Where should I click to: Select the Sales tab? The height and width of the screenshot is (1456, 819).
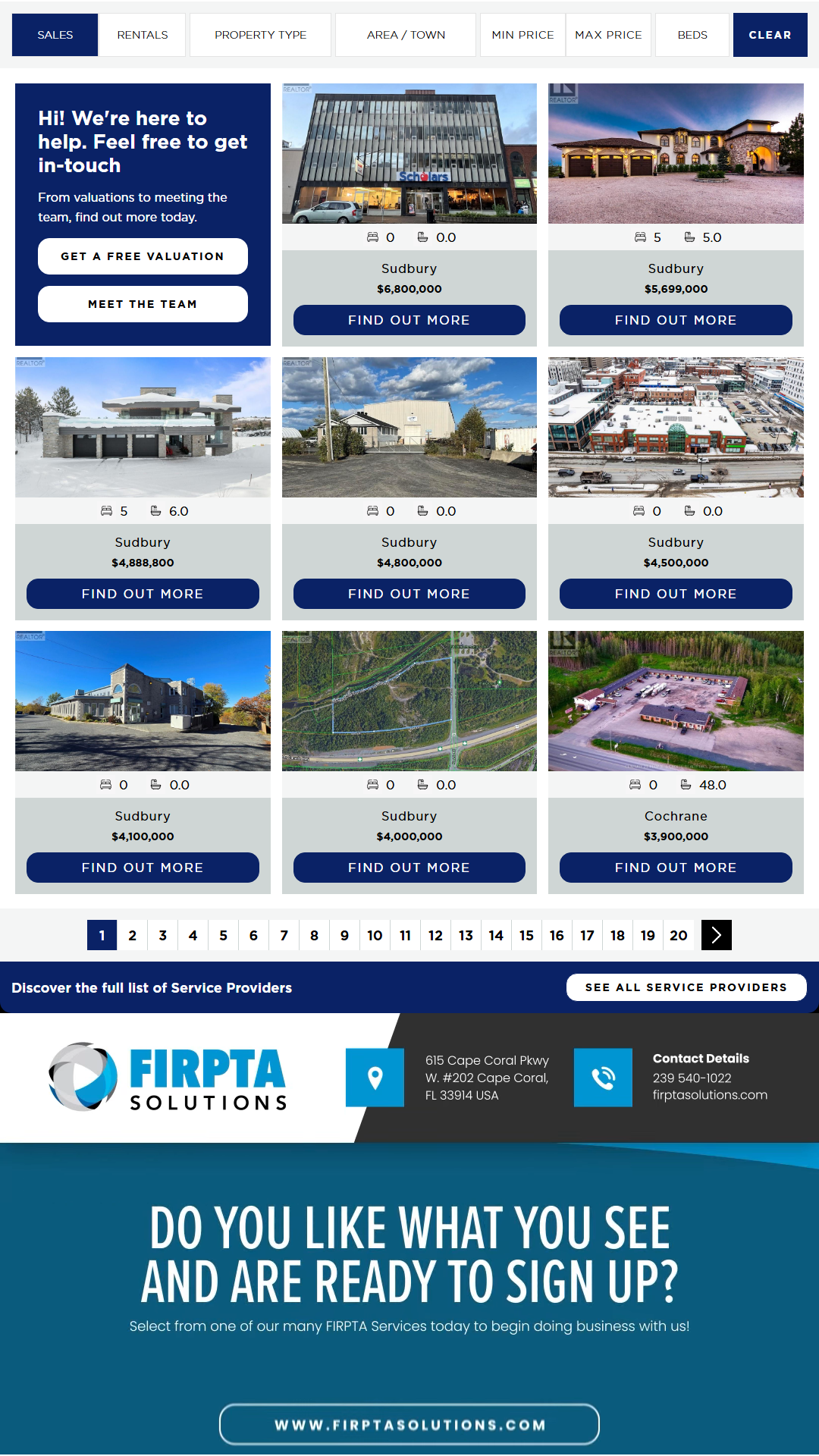(x=55, y=35)
